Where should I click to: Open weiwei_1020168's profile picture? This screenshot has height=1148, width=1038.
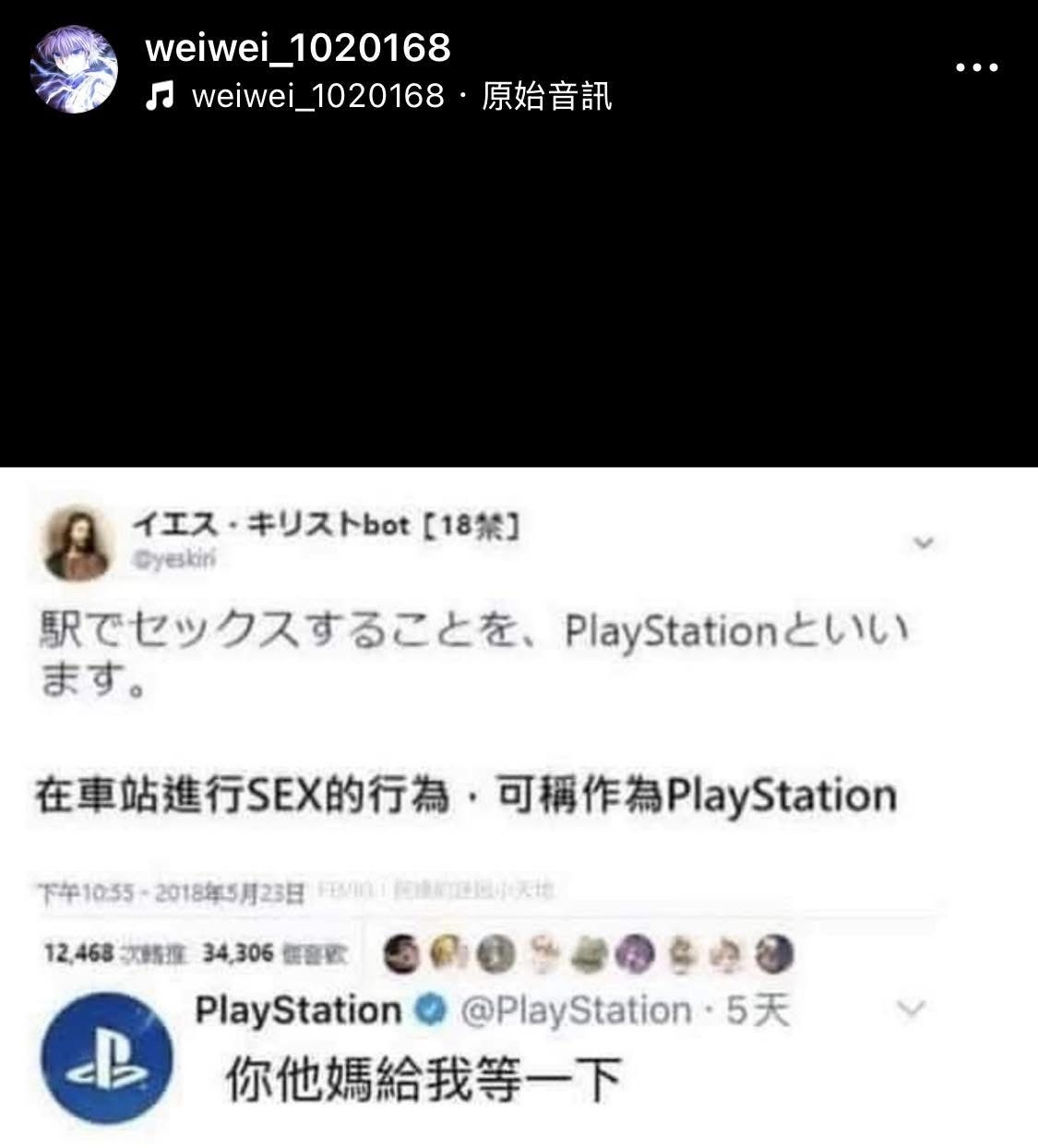[74, 69]
